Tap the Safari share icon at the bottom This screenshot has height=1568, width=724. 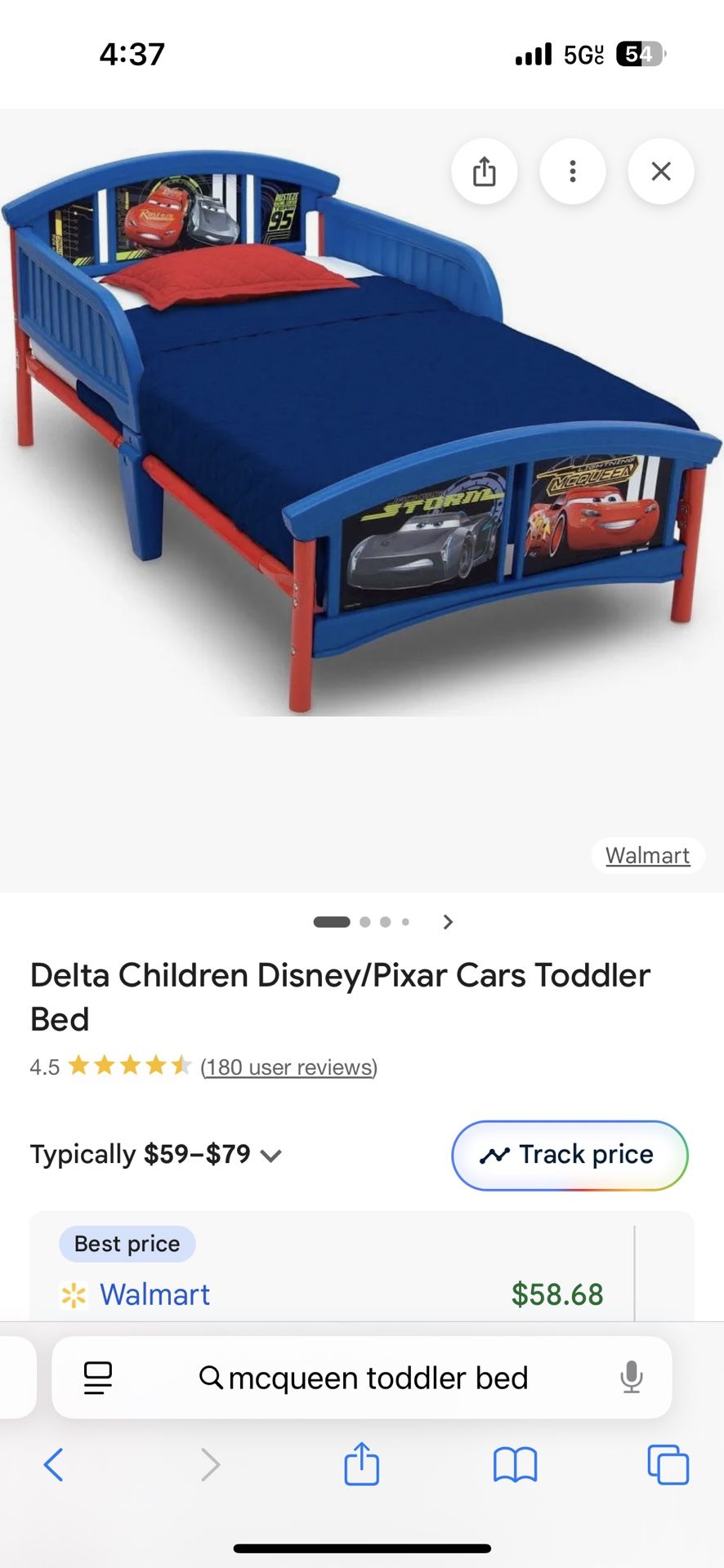pos(361,1464)
